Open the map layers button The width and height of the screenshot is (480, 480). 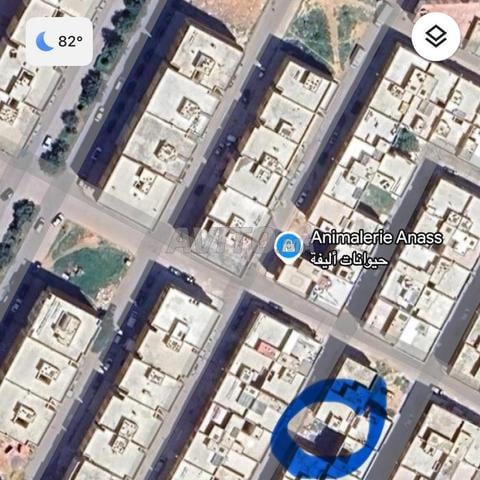click(x=436, y=37)
